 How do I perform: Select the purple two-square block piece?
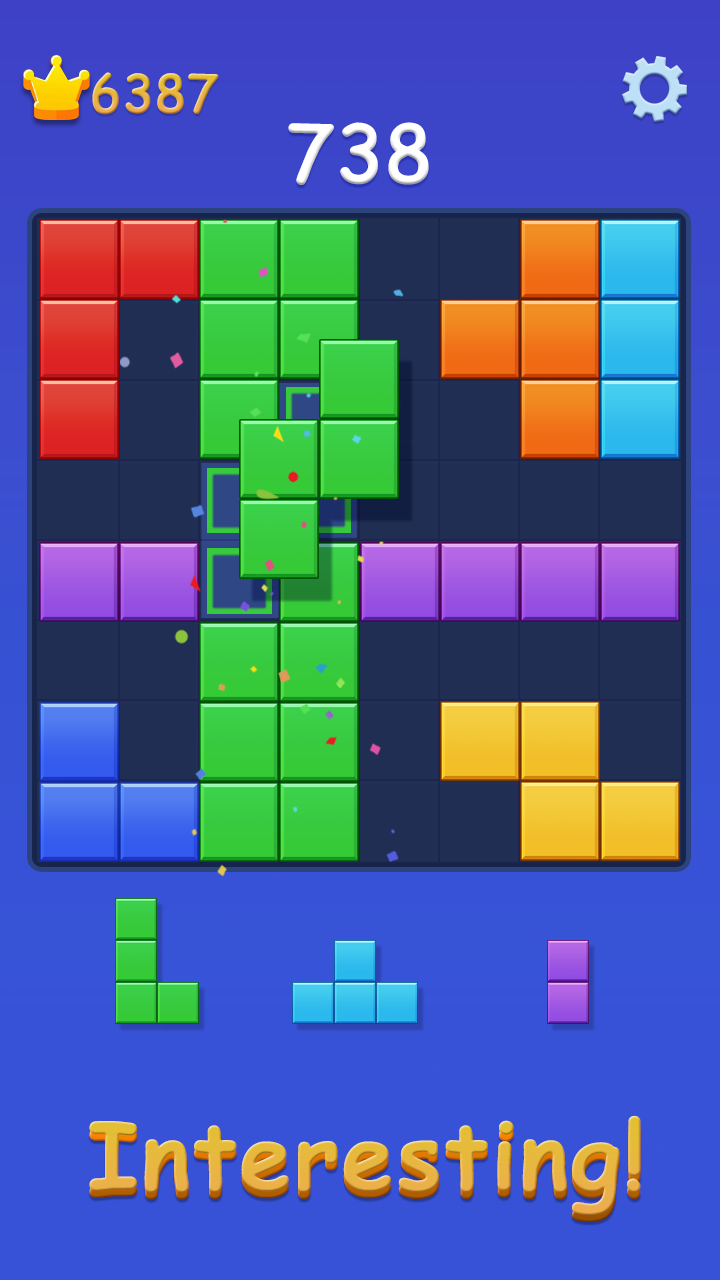coord(567,981)
